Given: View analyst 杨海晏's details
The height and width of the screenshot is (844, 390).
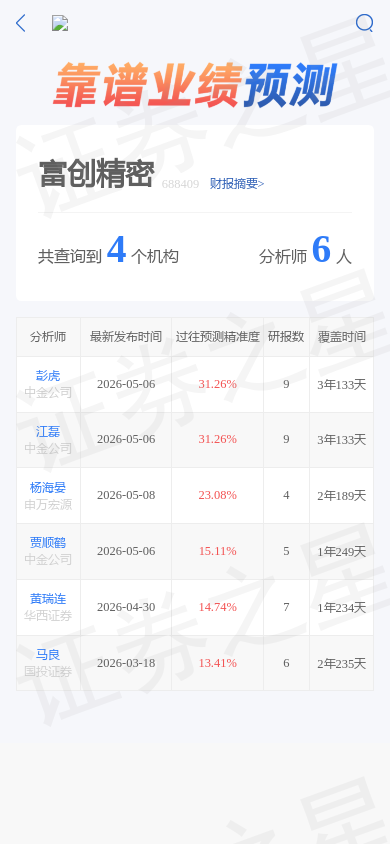Looking at the screenshot, I should (x=48, y=488).
